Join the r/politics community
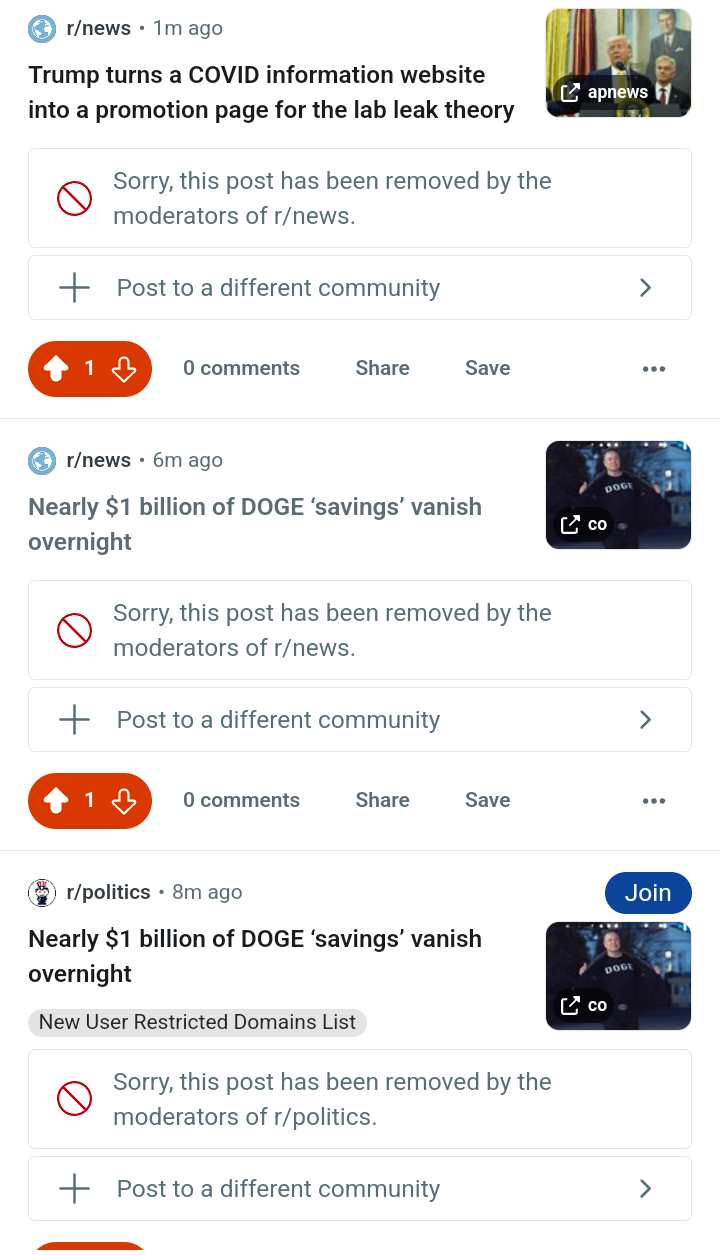The height and width of the screenshot is (1255, 720). [x=648, y=893]
